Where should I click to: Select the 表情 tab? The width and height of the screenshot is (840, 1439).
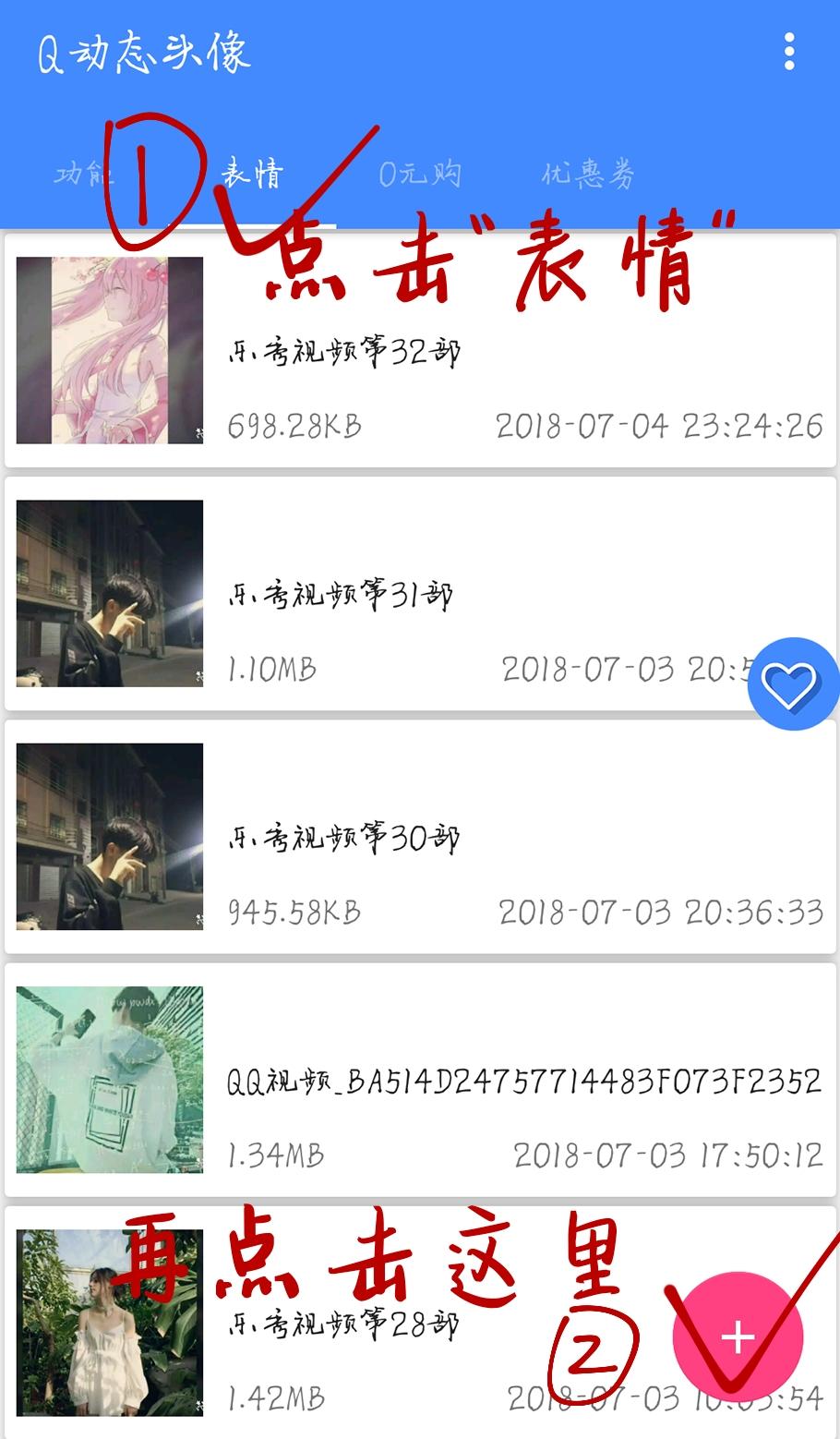coord(251,175)
